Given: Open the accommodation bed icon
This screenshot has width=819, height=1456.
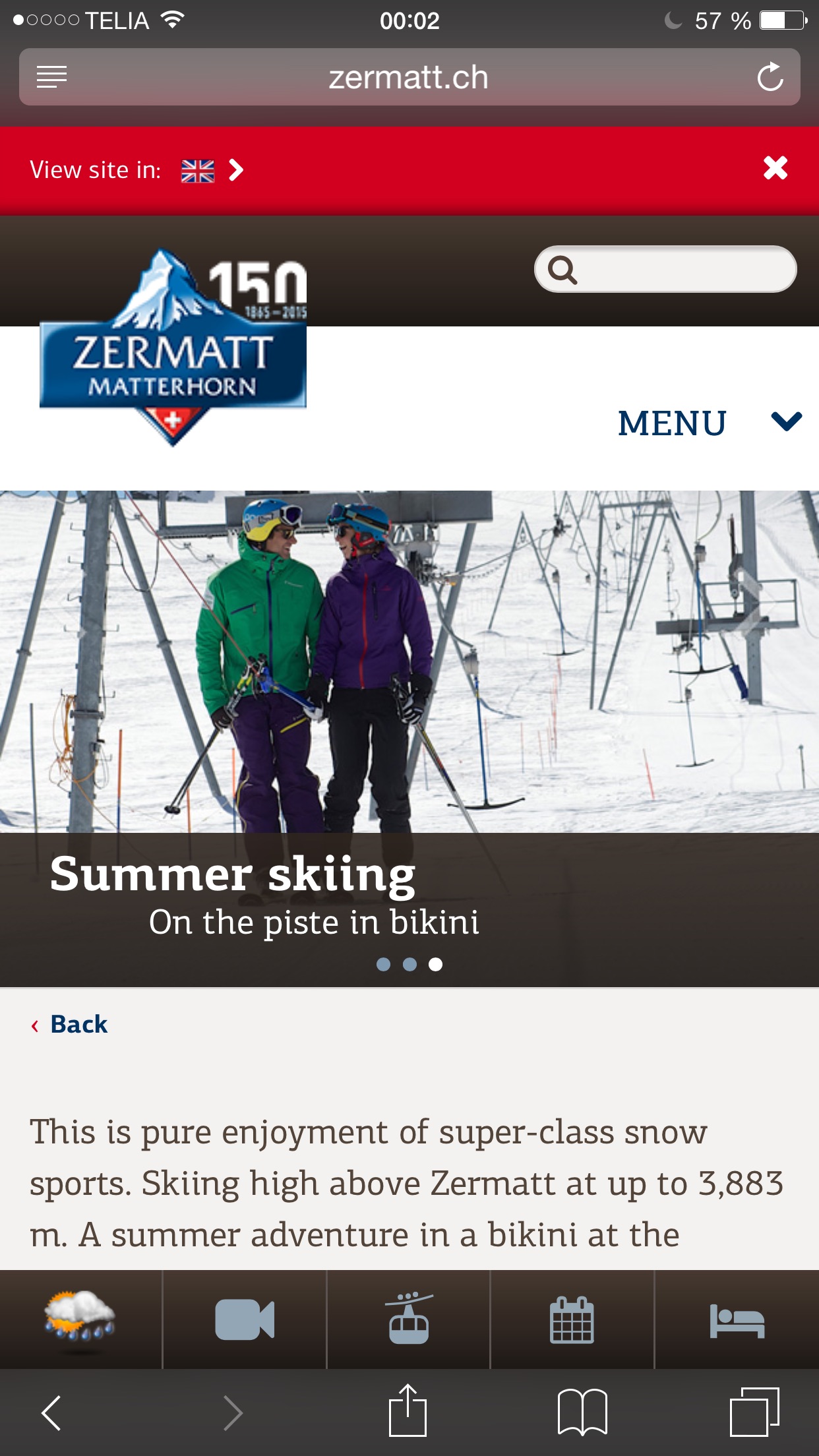Looking at the screenshot, I should [737, 1319].
